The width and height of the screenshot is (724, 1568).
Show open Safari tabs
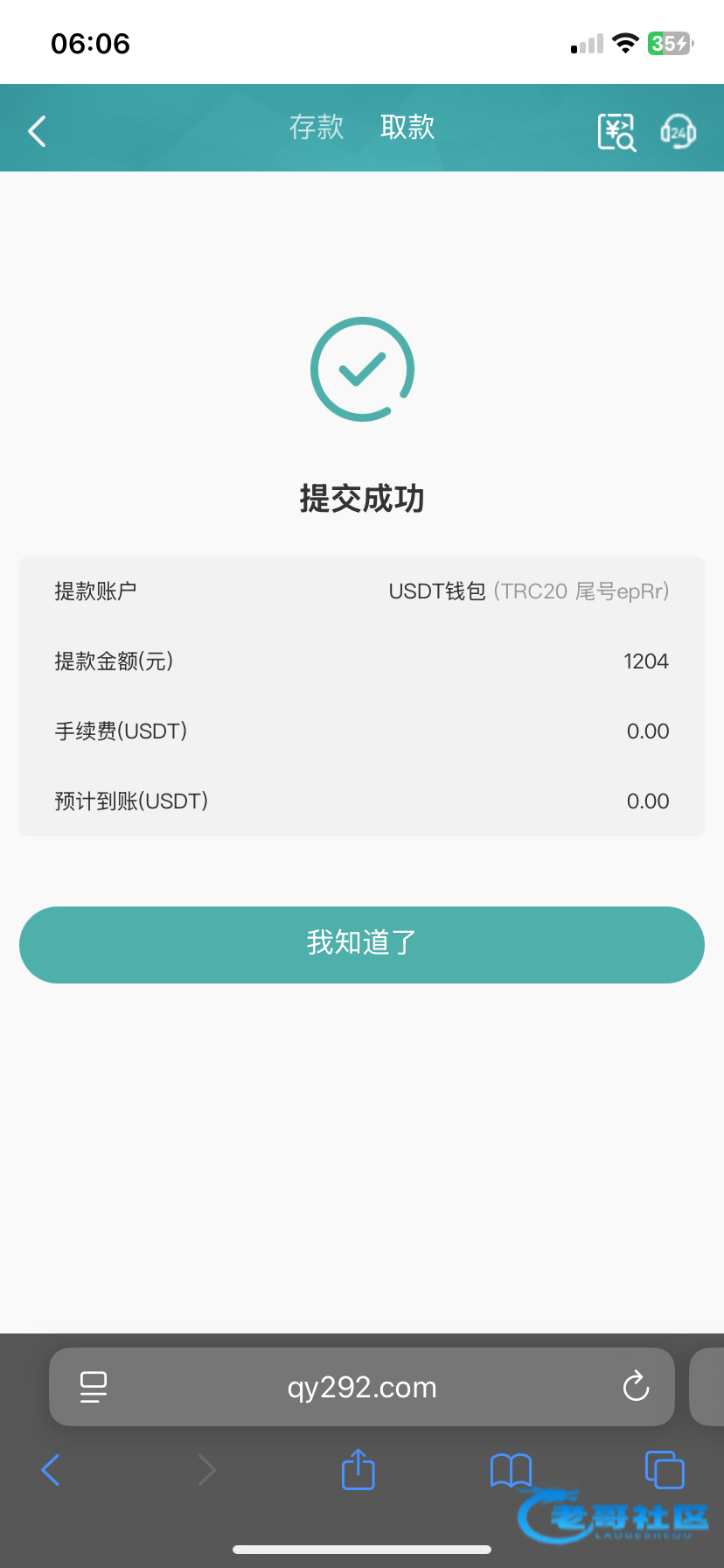coord(664,1469)
